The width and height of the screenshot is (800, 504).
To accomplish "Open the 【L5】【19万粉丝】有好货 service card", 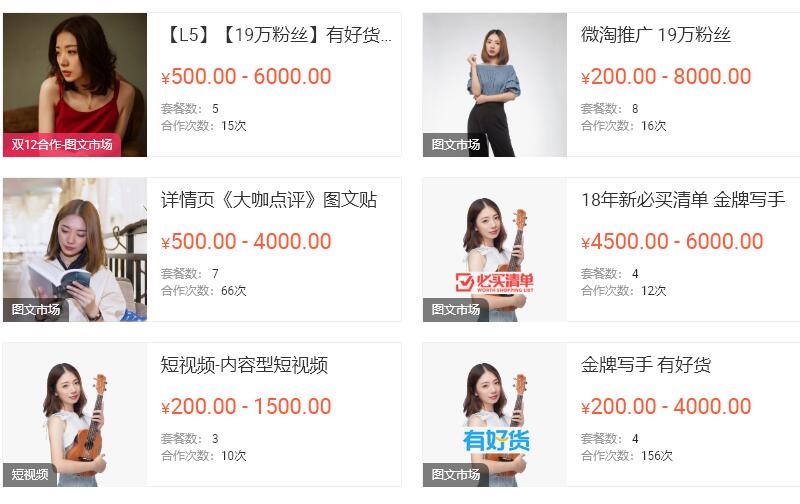I will 276,36.
